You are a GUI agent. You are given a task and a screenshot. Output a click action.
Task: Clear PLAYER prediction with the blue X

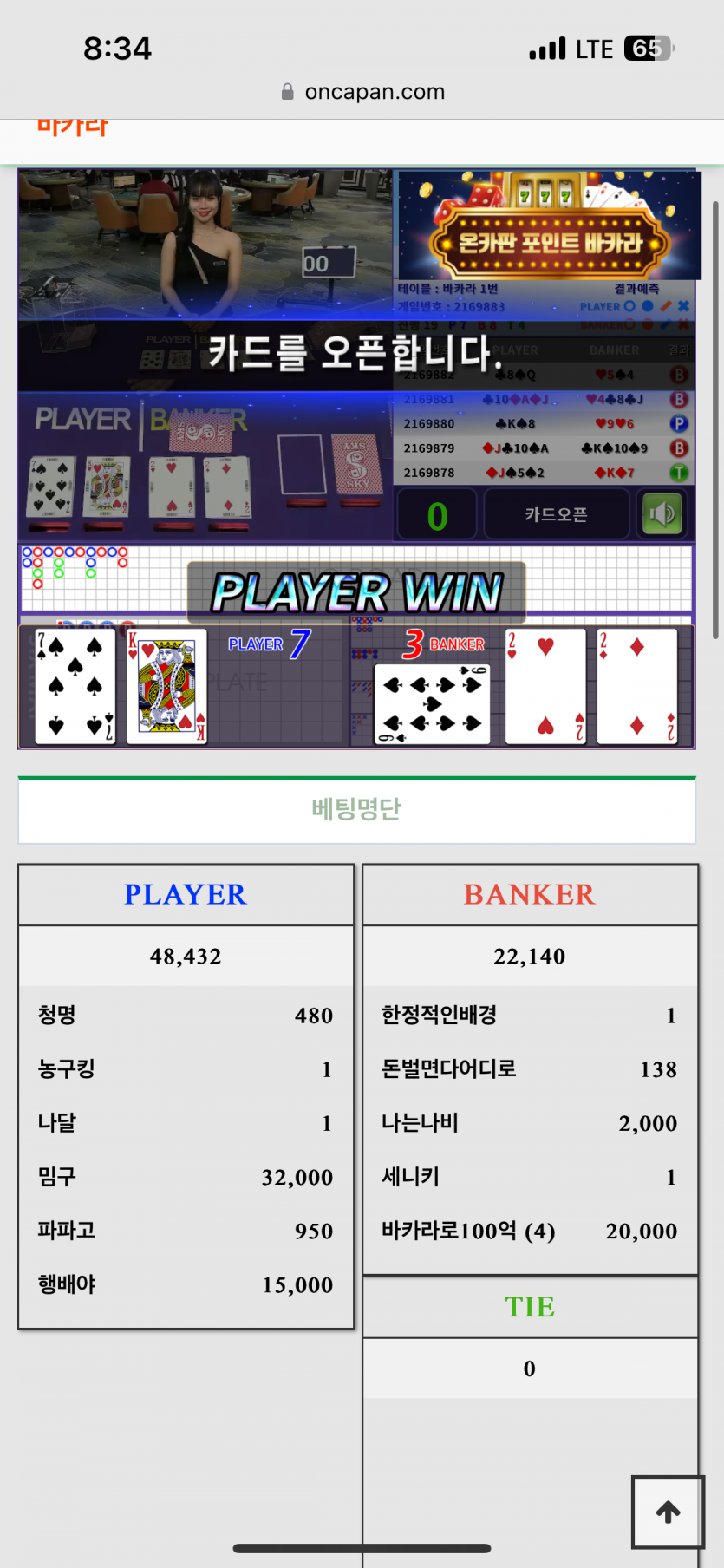pos(683,306)
